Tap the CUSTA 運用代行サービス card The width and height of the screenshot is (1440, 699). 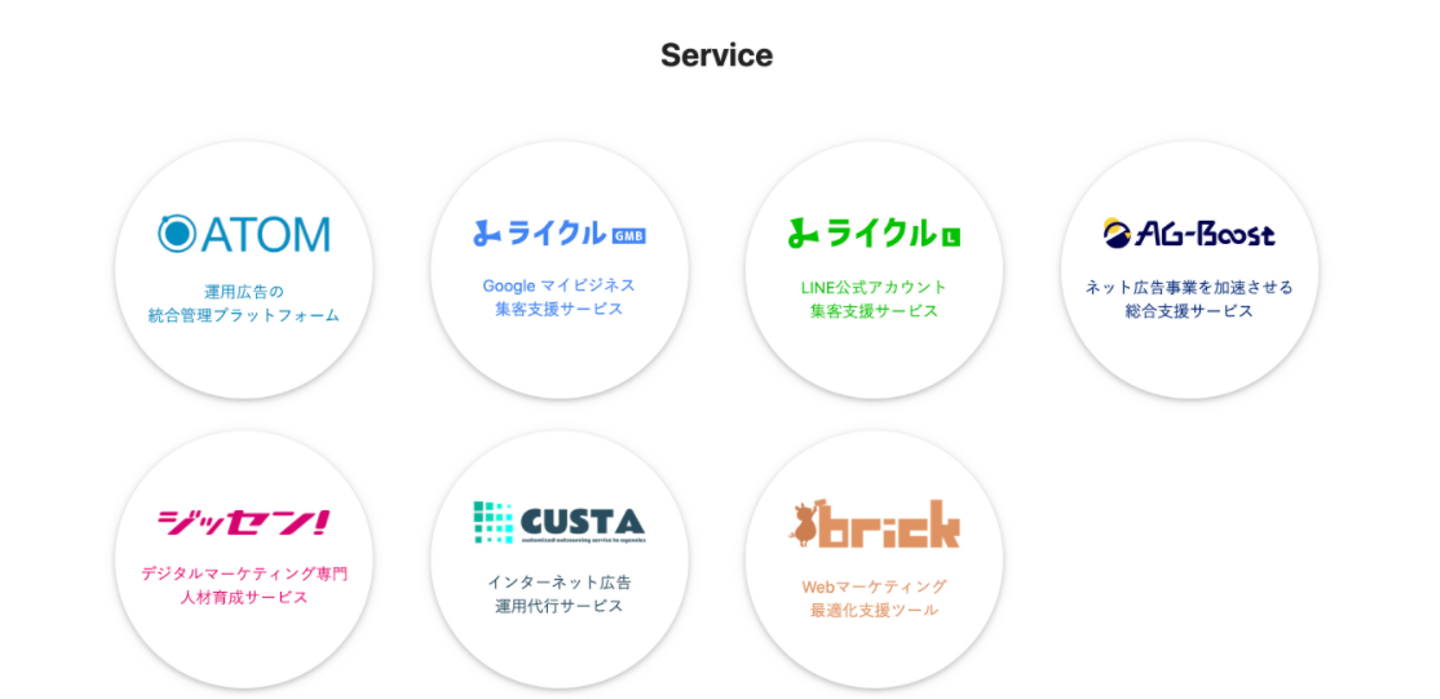tap(559, 560)
